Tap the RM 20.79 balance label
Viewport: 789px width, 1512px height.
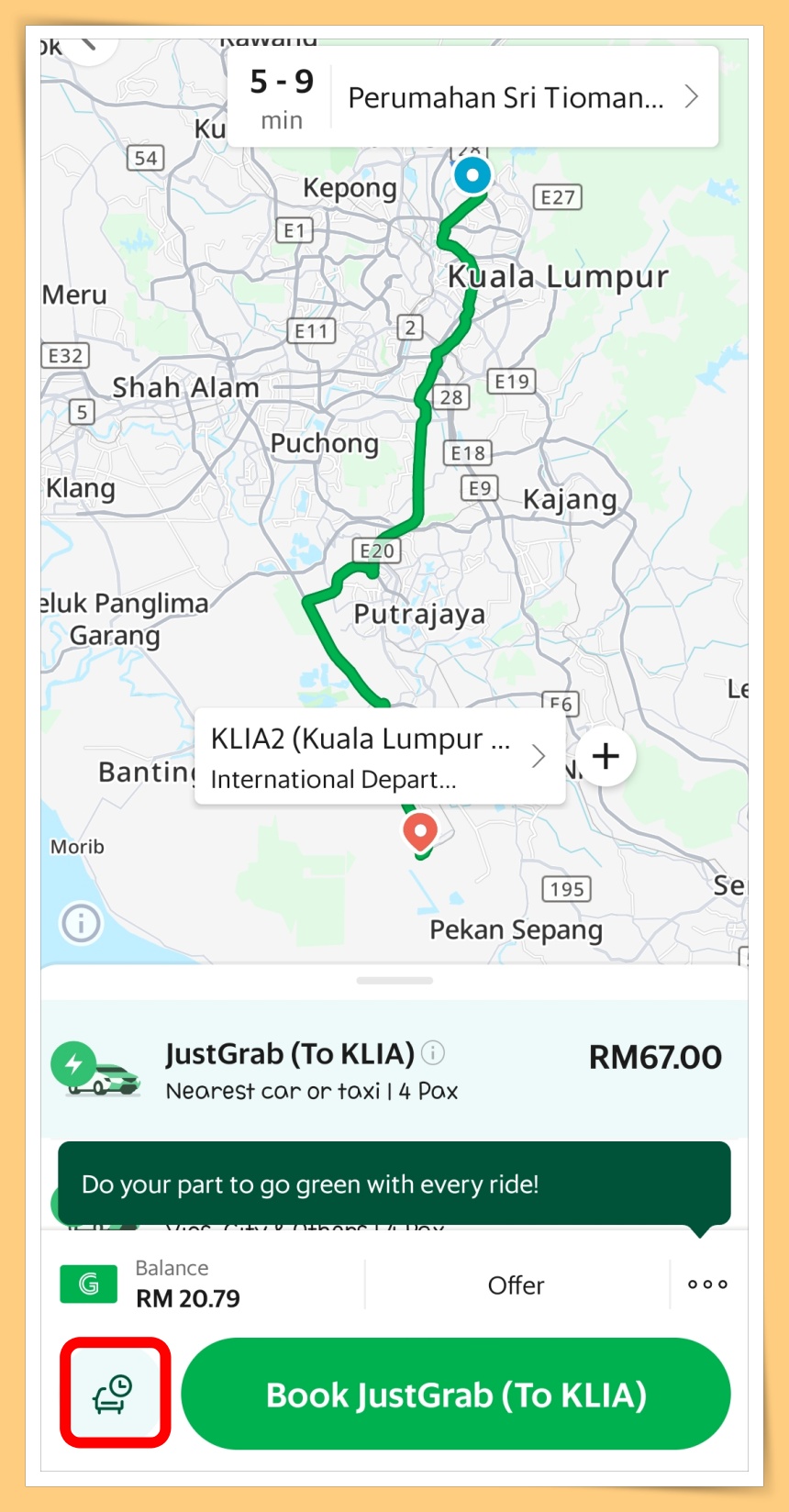187,1297
